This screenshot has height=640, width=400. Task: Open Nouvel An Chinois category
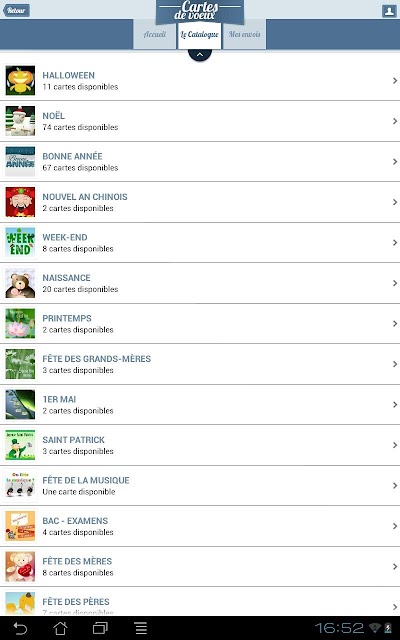click(x=200, y=202)
